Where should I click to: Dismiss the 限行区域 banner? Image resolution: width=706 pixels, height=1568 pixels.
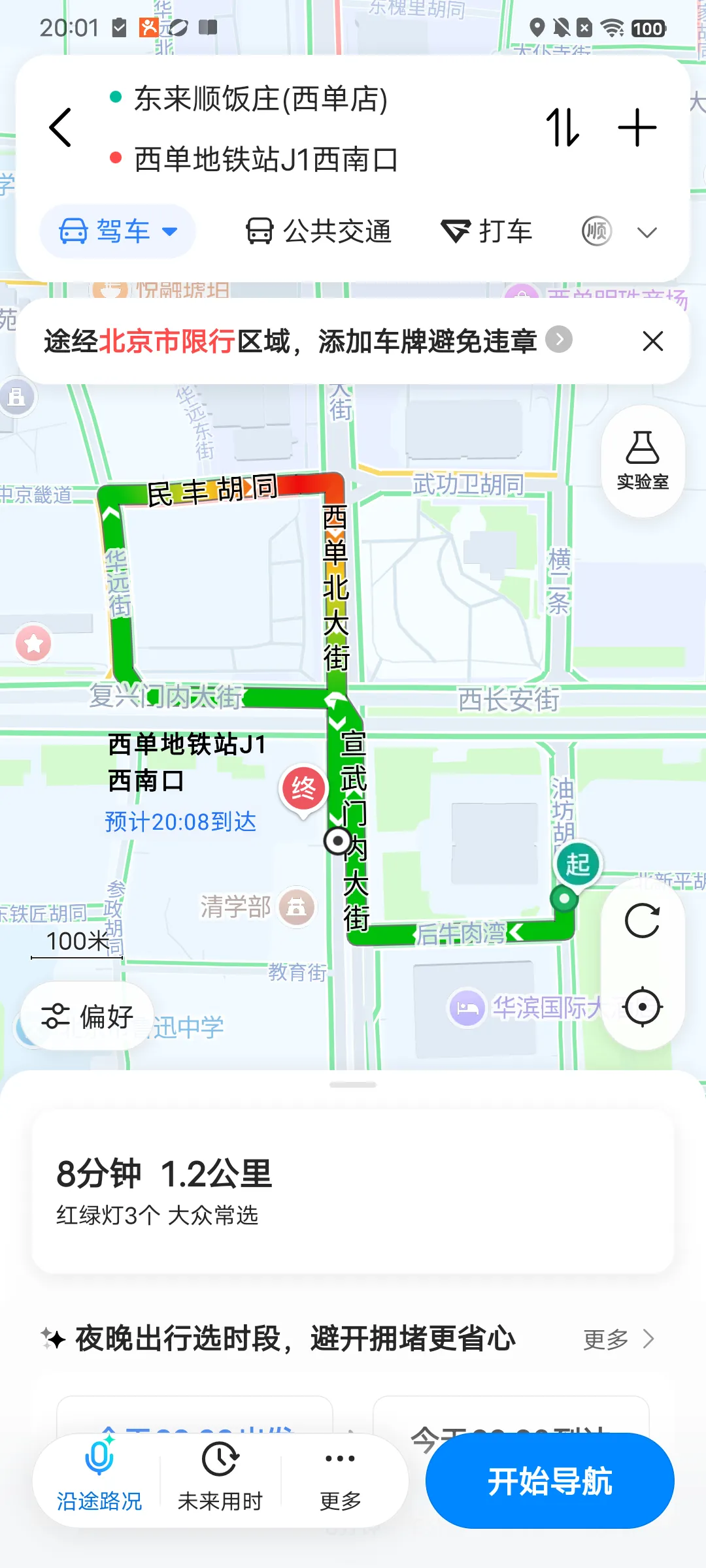coord(652,341)
